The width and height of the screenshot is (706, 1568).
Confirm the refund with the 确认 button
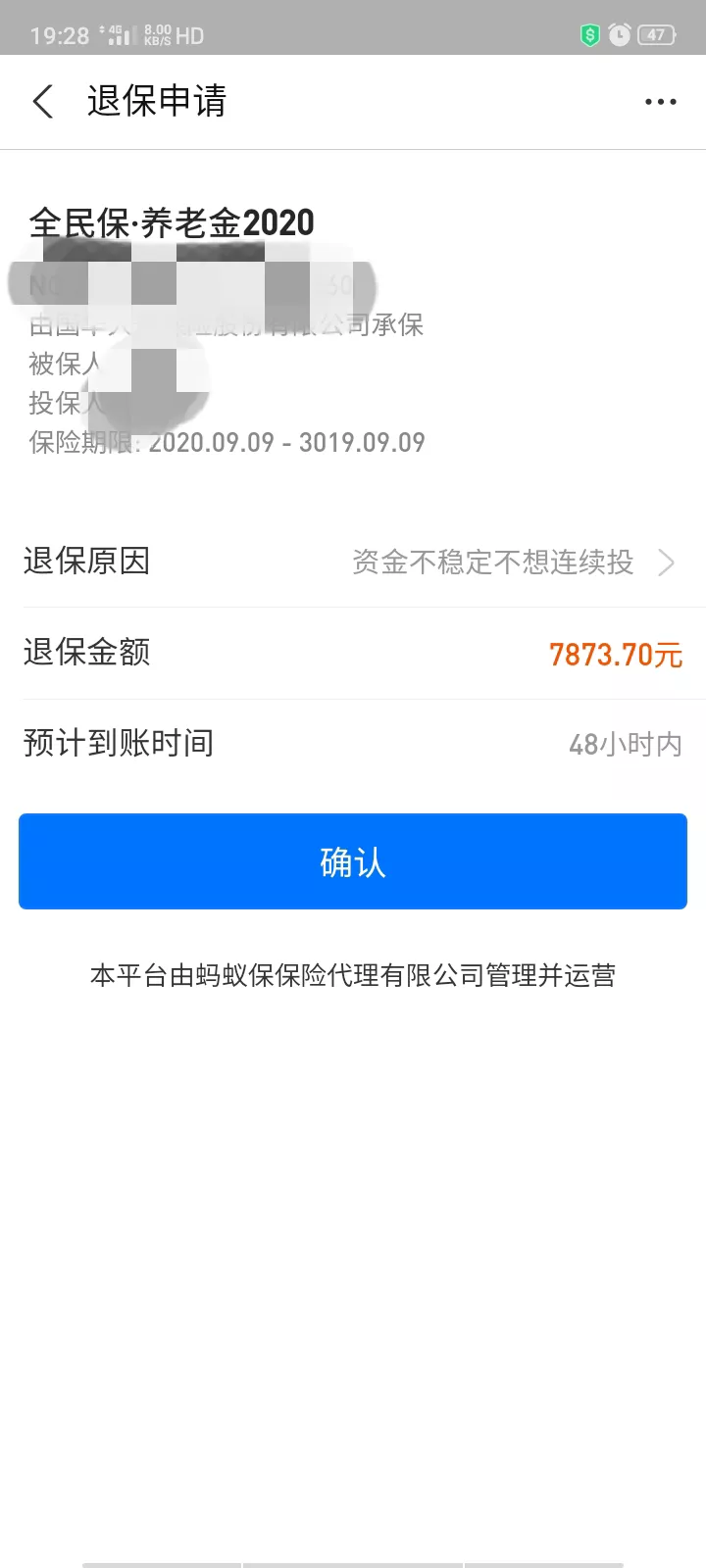point(353,861)
